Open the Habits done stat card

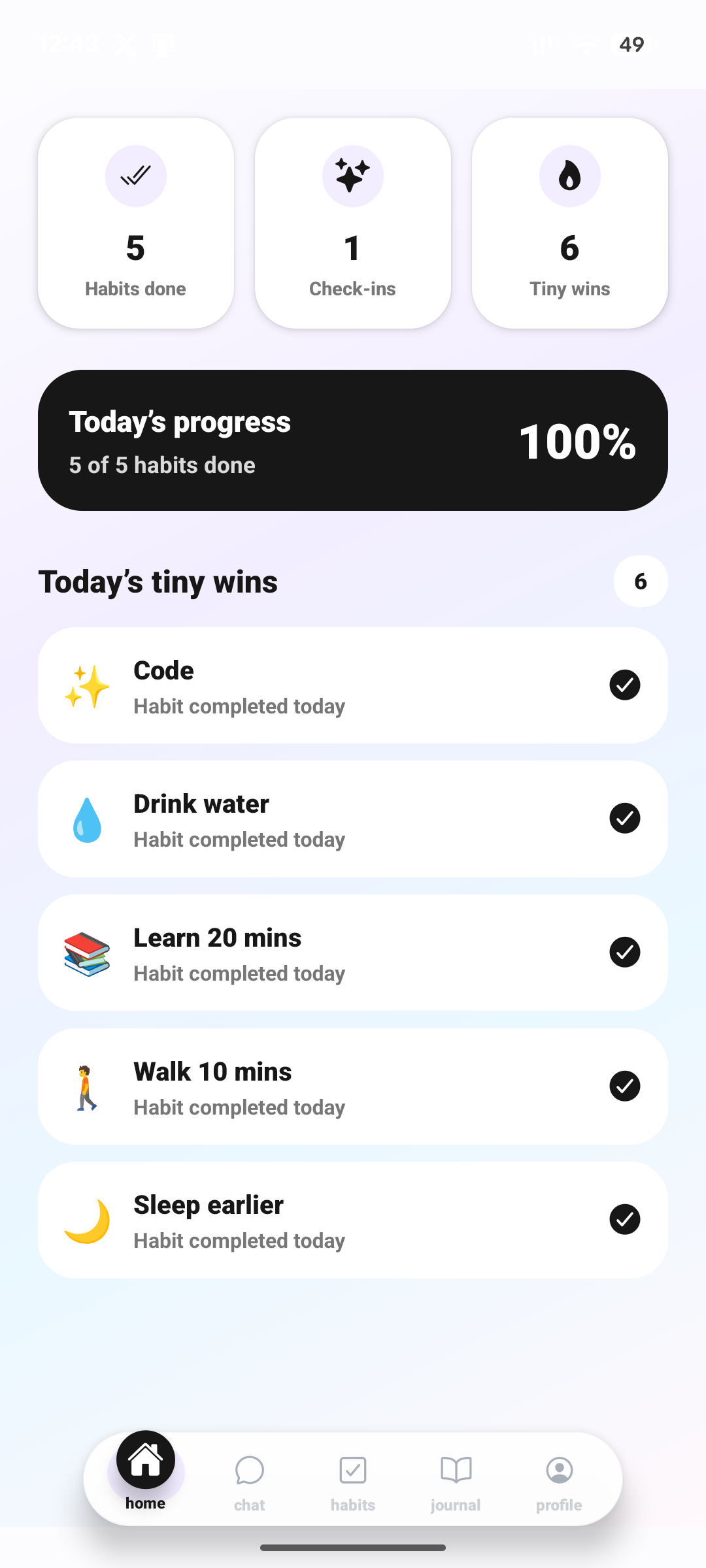pyautogui.click(x=136, y=223)
